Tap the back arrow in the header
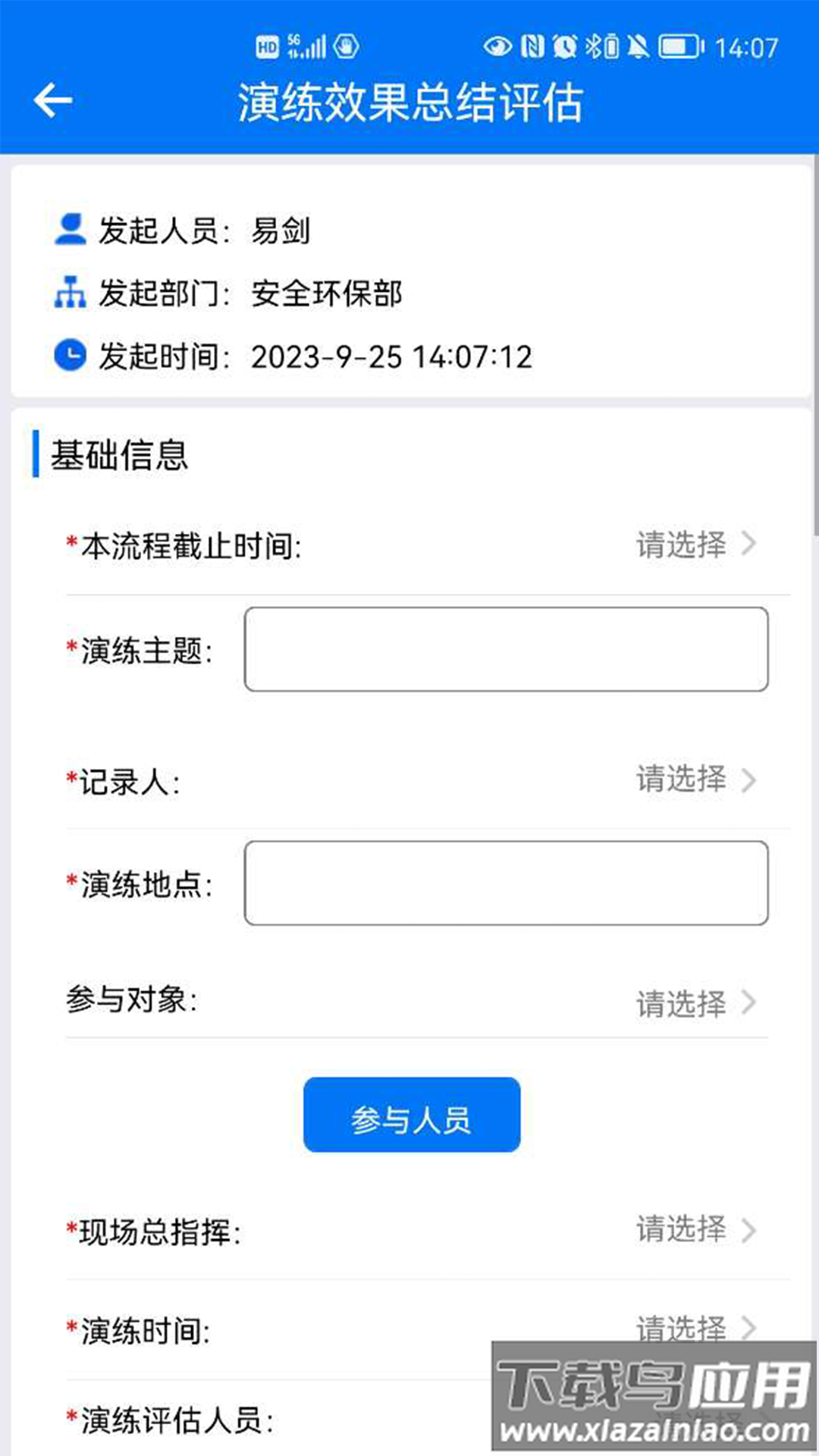819x1456 pixels. coord(52,99)
